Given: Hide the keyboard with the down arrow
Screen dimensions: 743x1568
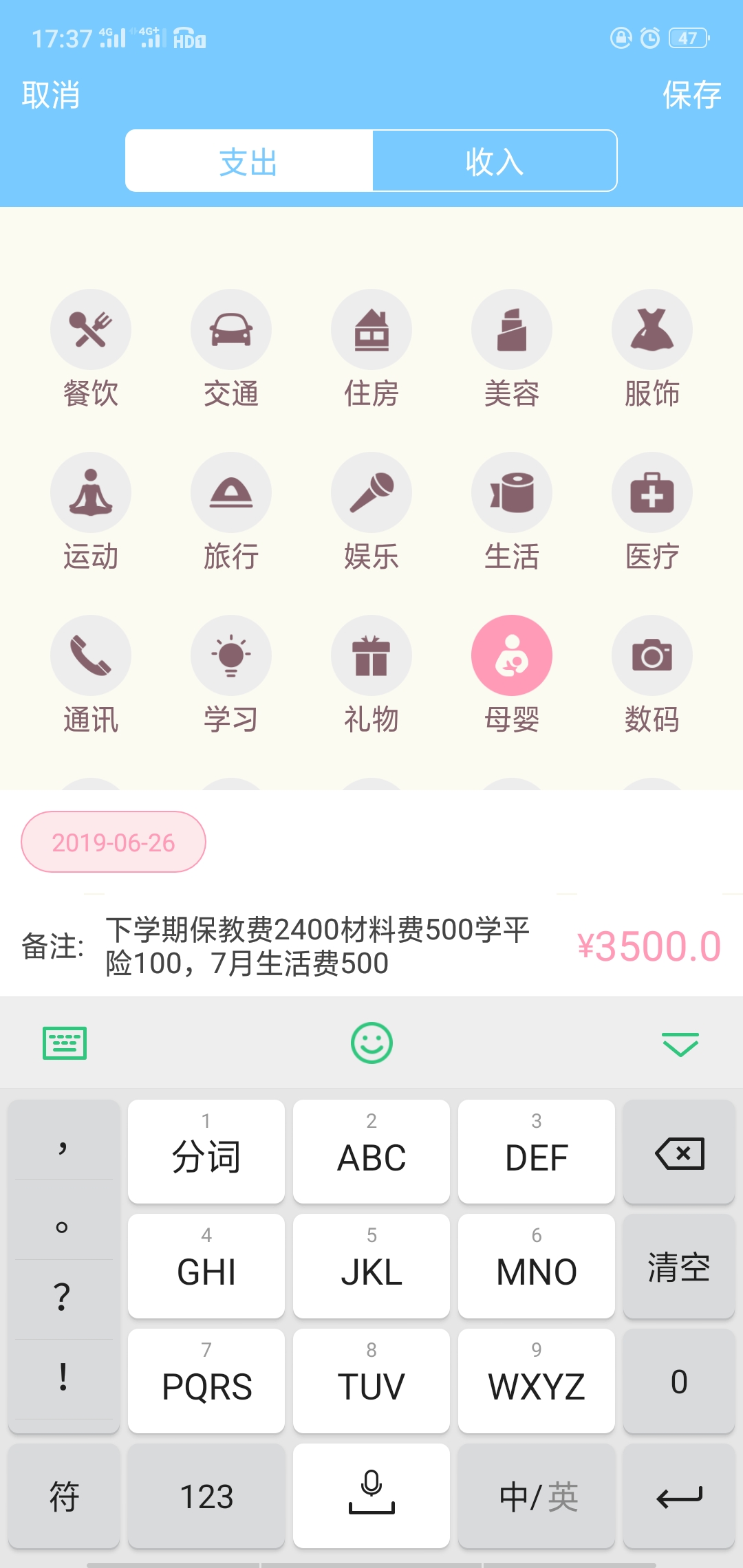Looking at the screenshot, I should (x=680, y=1044).
